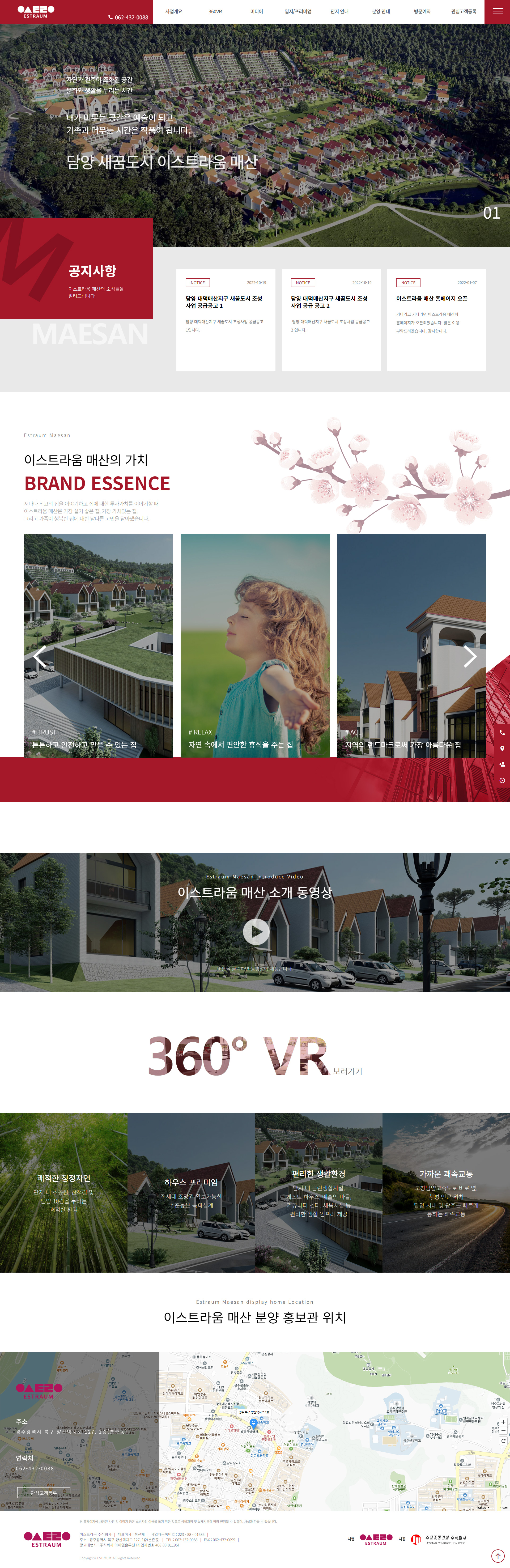Go to the 360VR page

[x=215, y=12]
